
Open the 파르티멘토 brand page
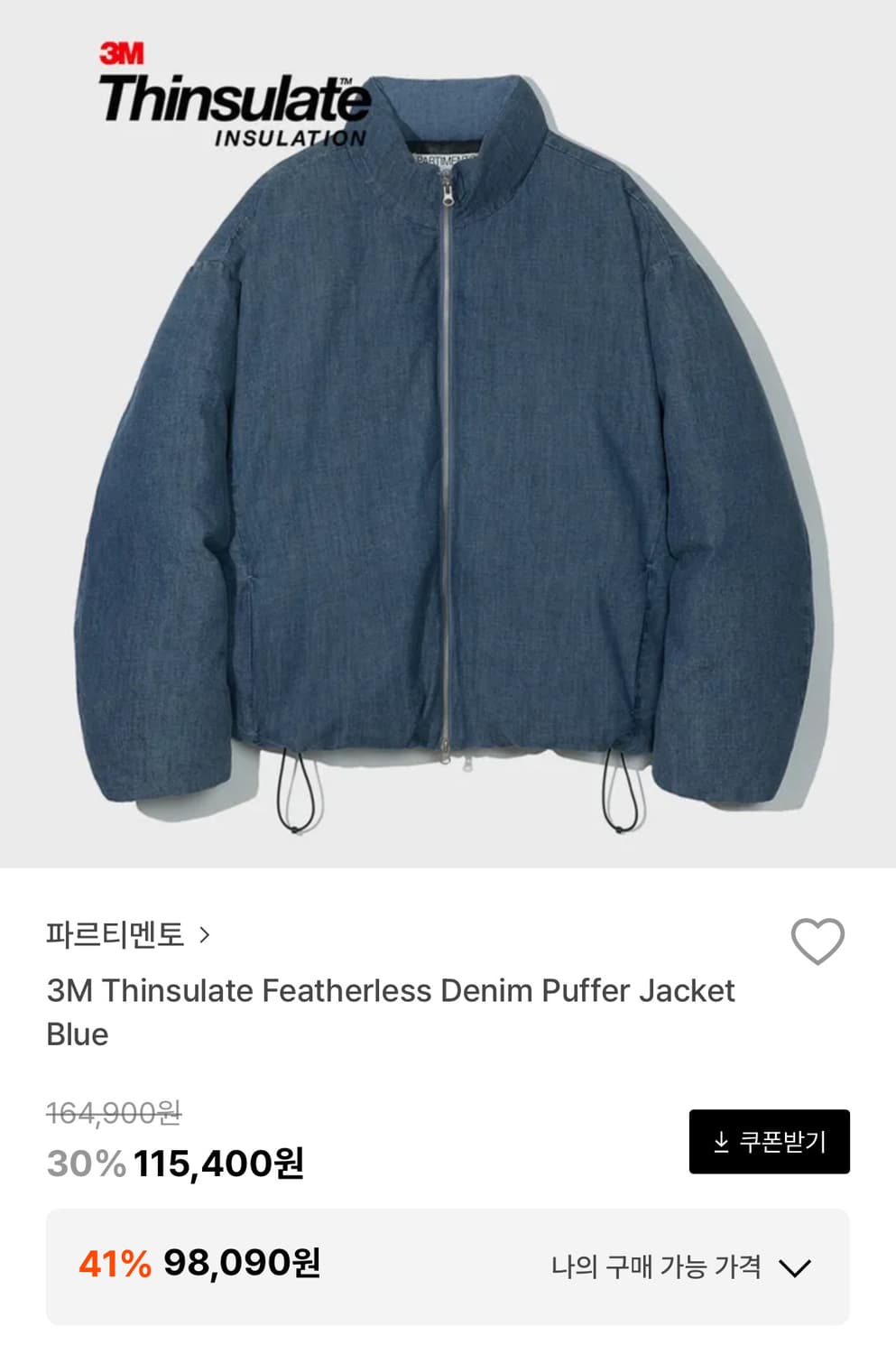(x=128, y=934)
